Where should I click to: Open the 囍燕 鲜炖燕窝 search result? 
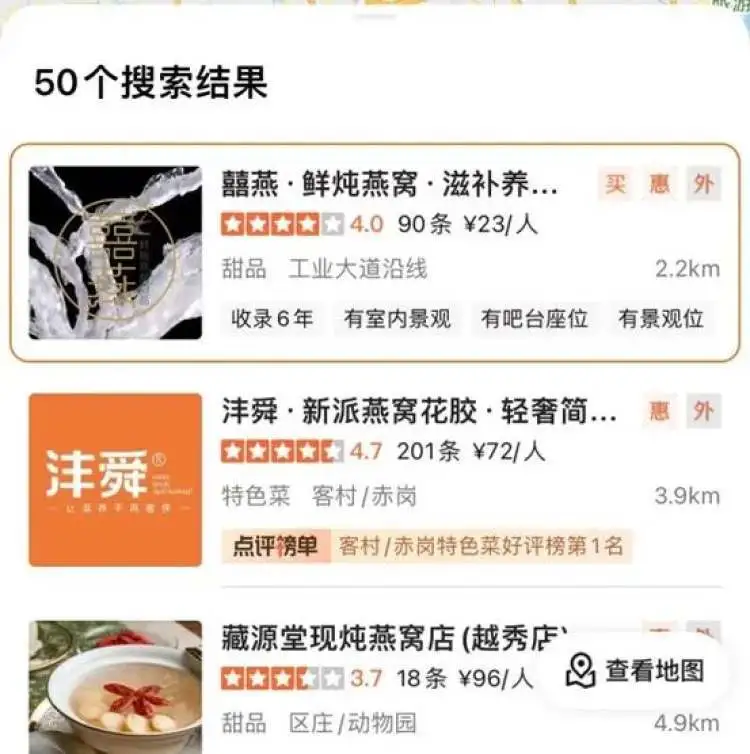point(390,186)
